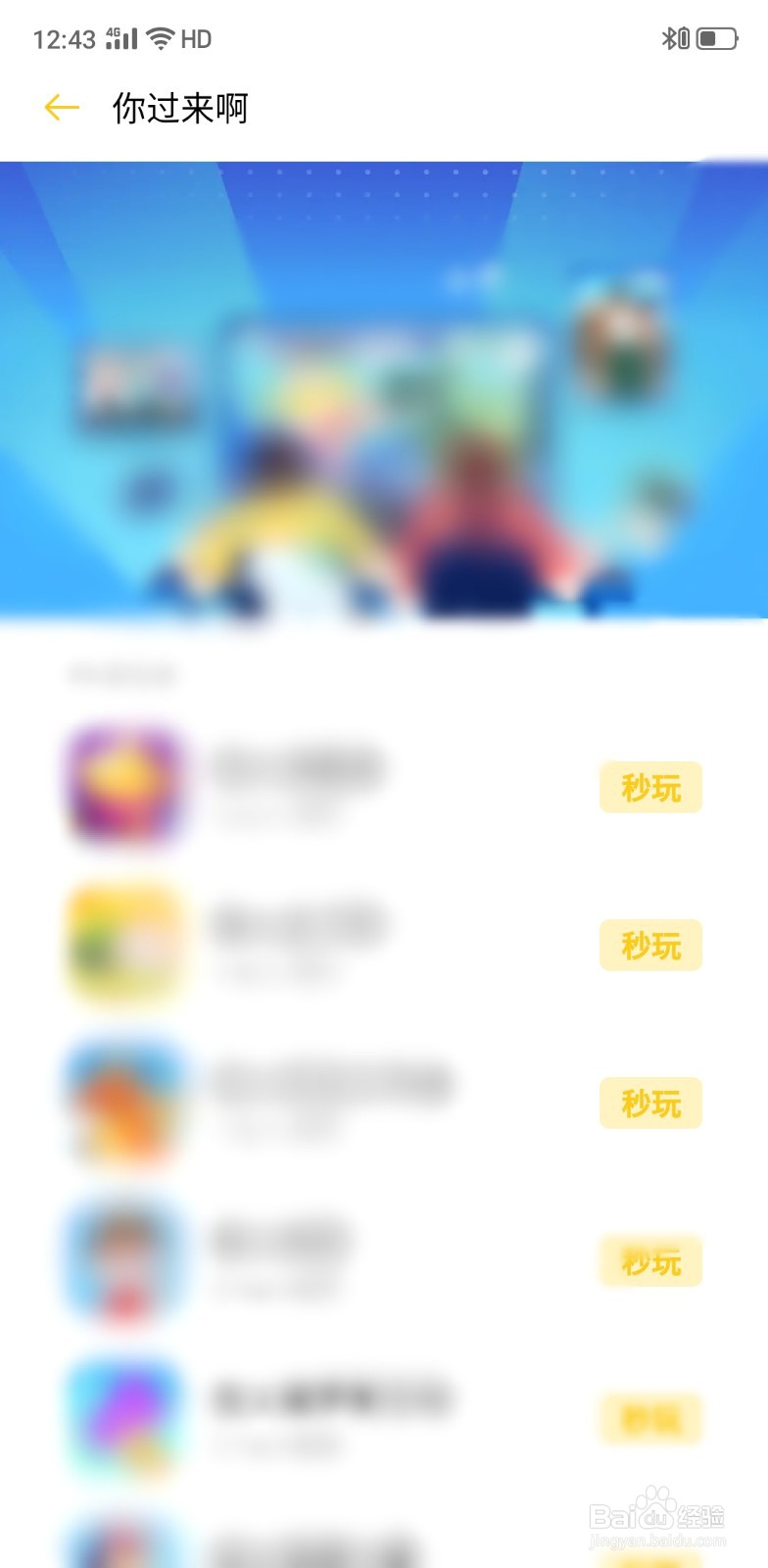Tap the cellular signal bars icon
Screen dimensions: 768x1568
click(120, 37)
